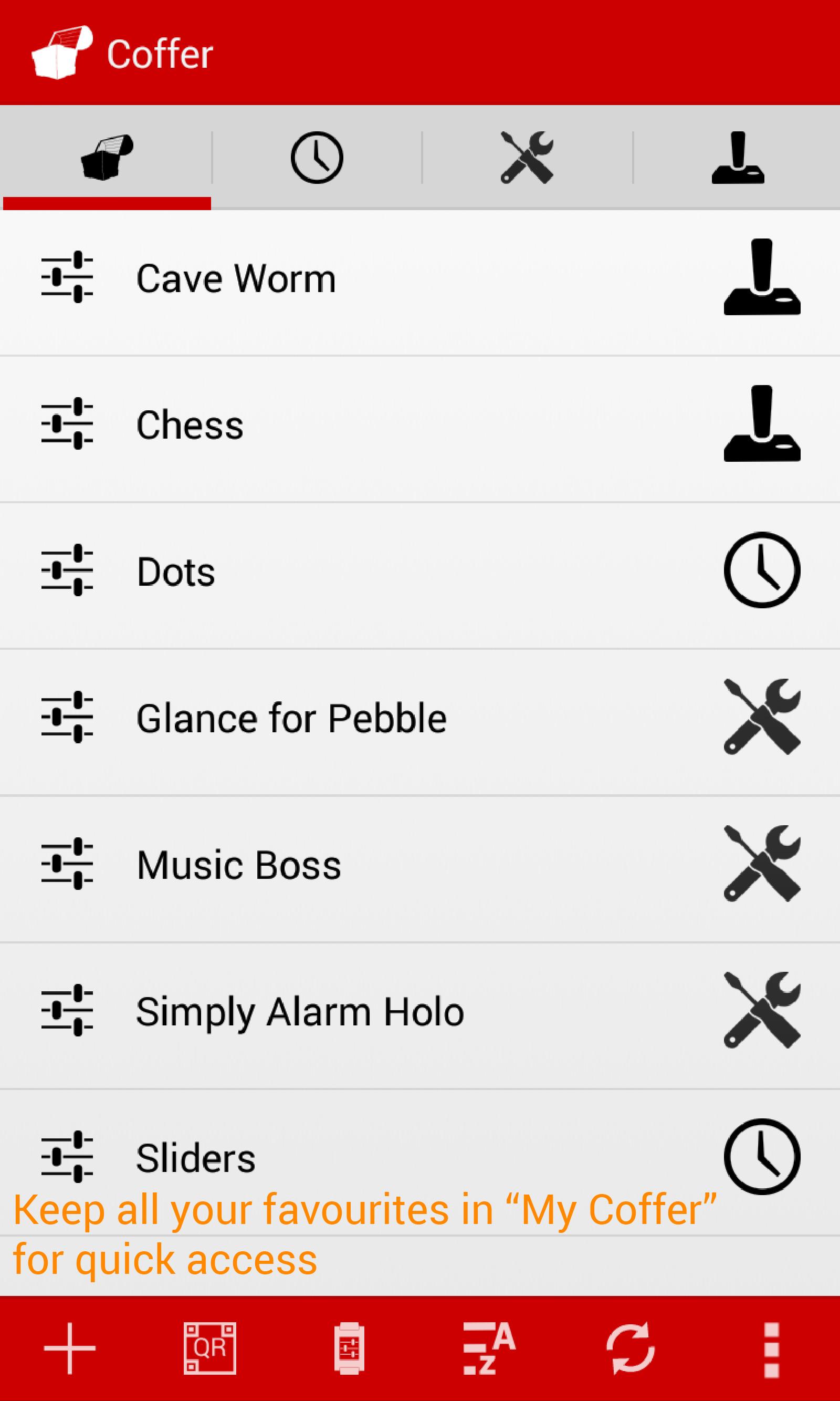Select the My Coffer chest tab

point(107,158)
